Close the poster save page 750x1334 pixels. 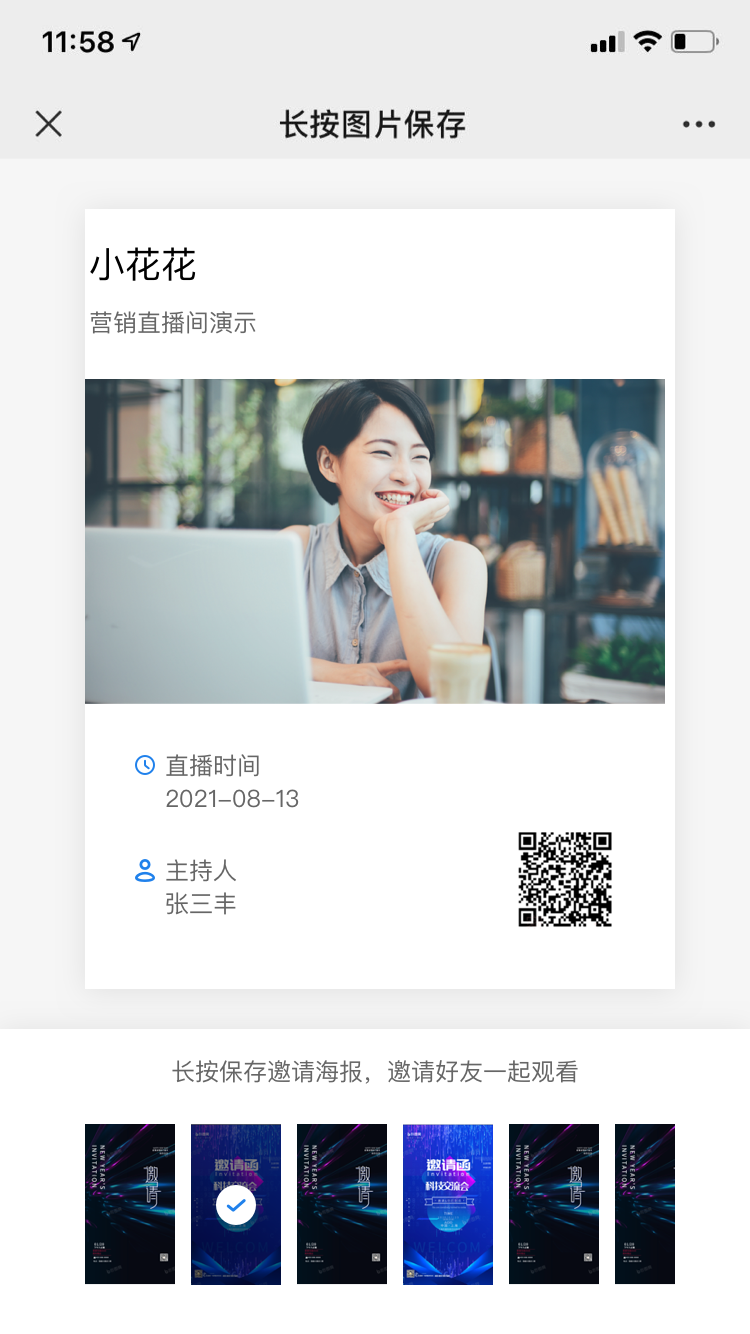[48, 124]
